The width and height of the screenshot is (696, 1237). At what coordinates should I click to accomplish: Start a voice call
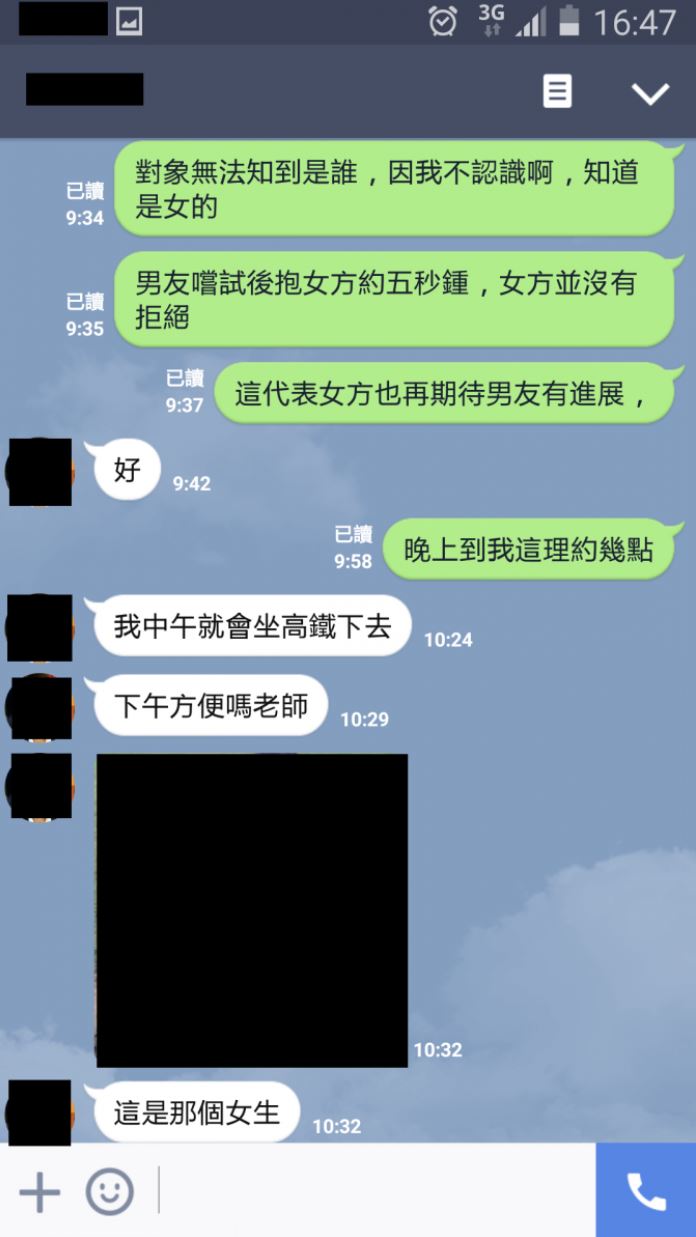click(645, 1191)
